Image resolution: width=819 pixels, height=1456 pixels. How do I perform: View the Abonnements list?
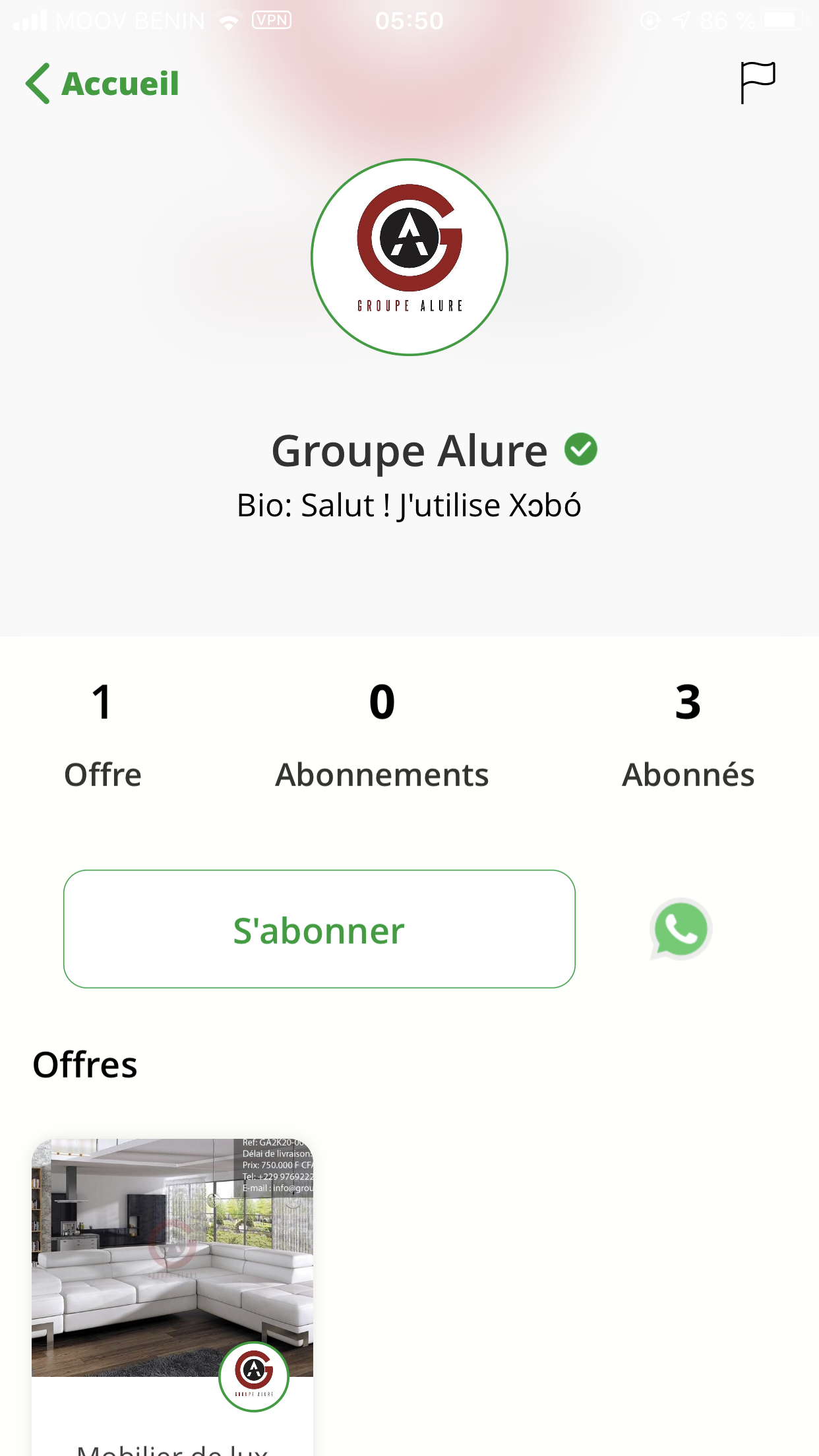coord(382,735)
